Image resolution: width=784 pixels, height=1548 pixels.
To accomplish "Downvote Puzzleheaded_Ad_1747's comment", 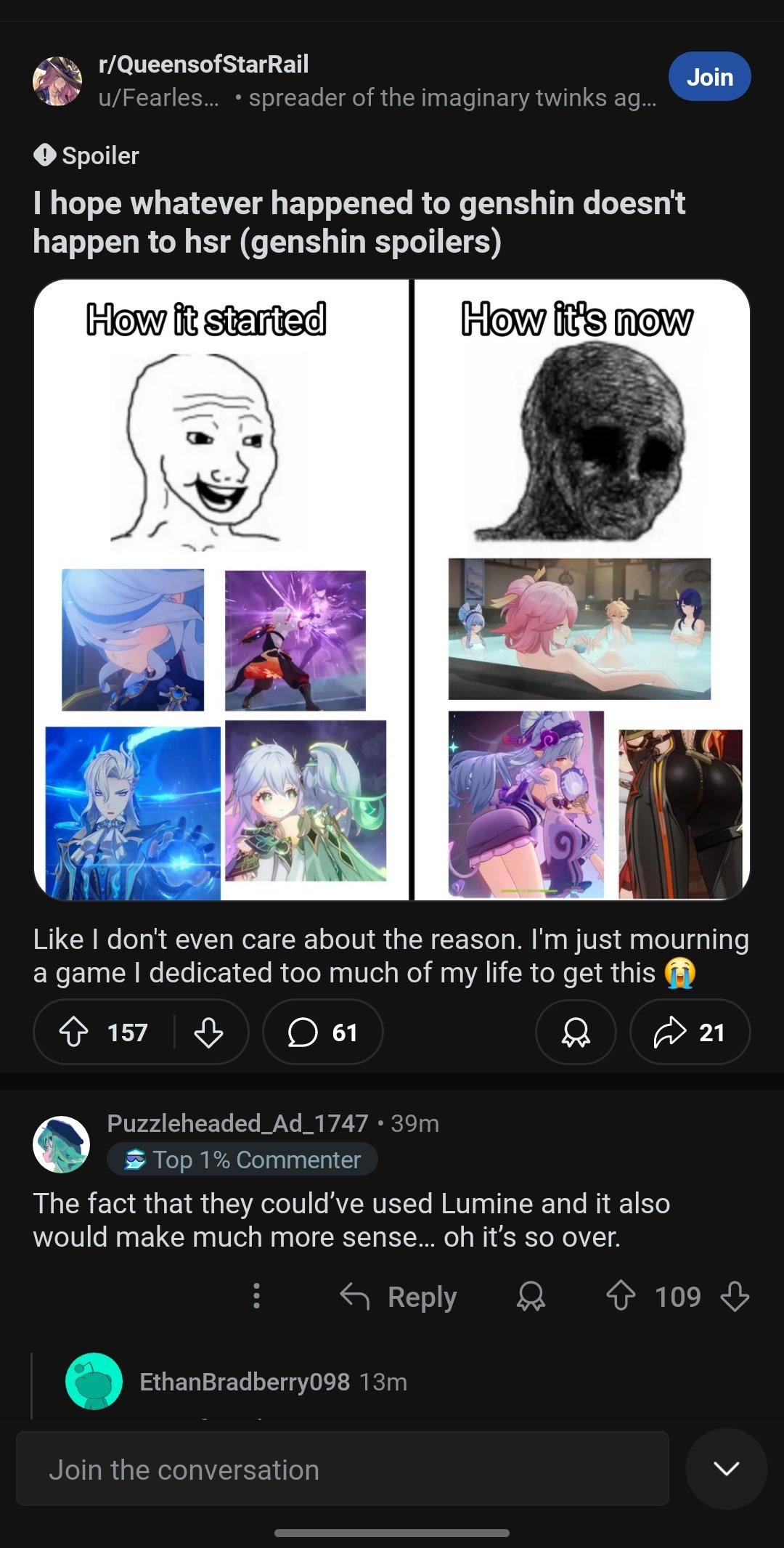I will pos(735,1296).
